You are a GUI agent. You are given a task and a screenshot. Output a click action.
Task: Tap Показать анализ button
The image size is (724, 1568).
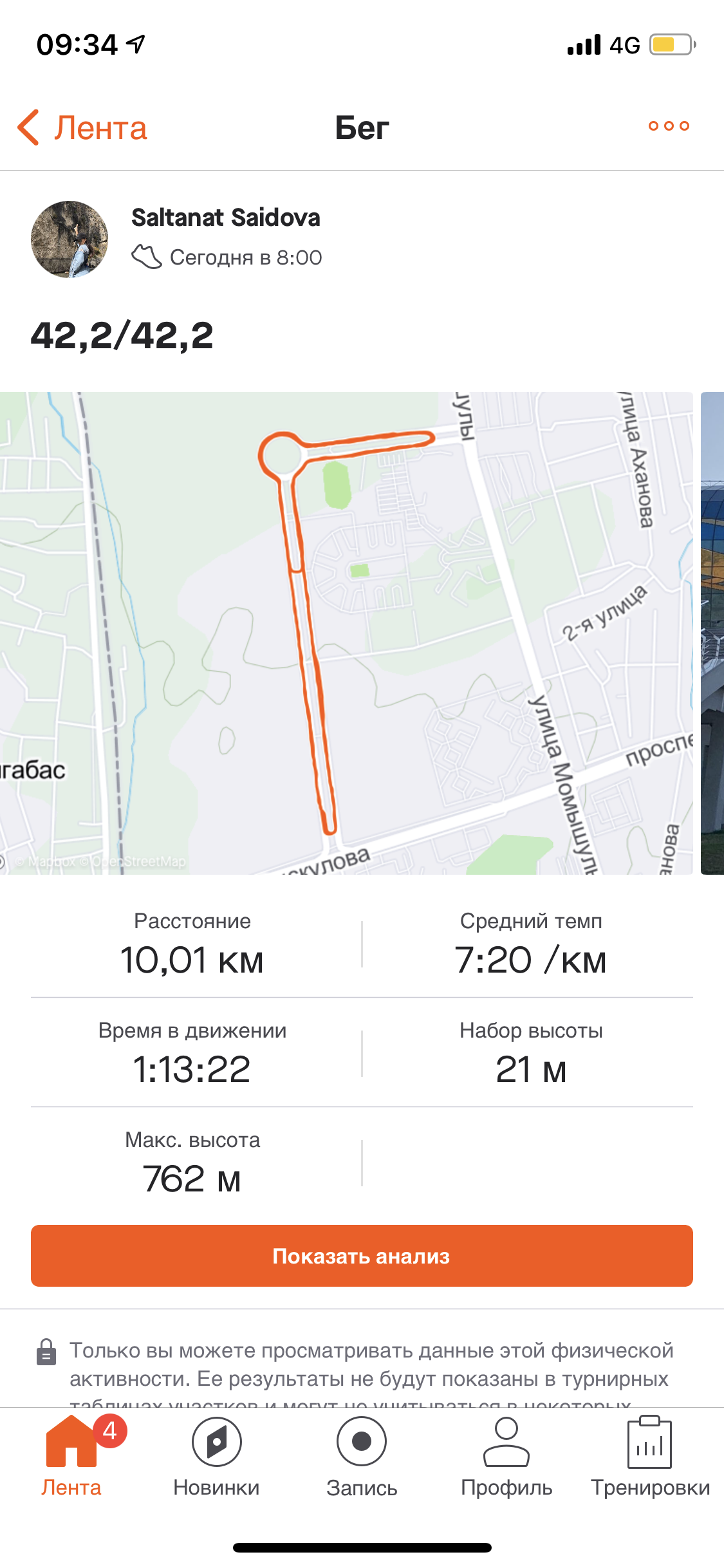[x=362, y=1256]
